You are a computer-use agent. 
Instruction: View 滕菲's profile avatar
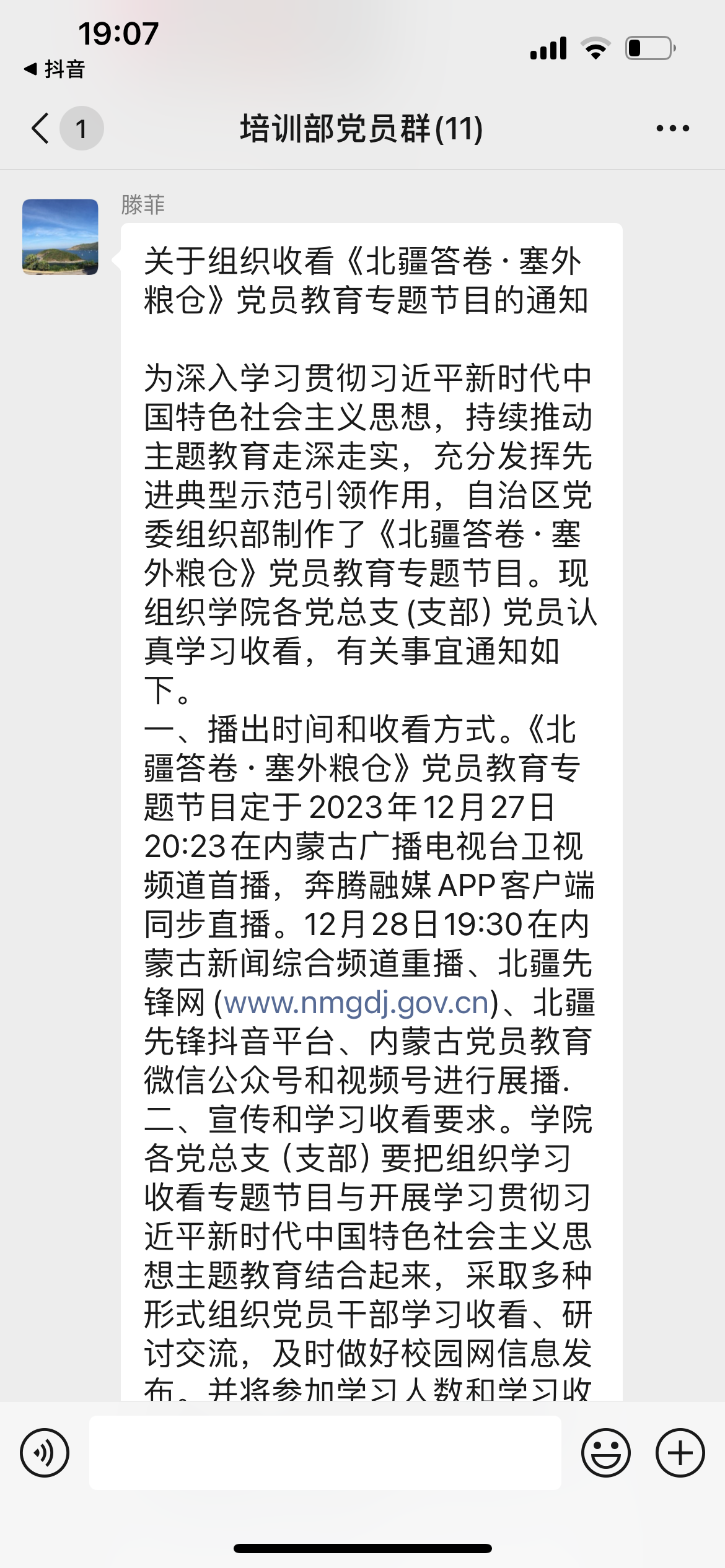point(60,237)
